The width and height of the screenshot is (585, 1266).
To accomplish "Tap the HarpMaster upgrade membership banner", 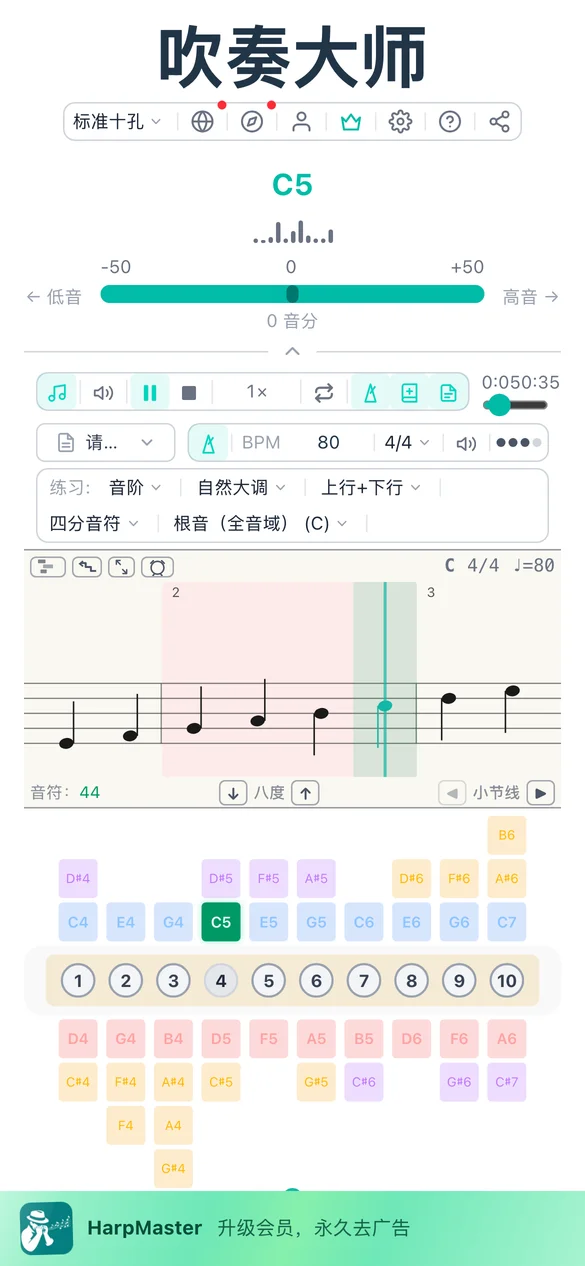I will coord(292,1228).
